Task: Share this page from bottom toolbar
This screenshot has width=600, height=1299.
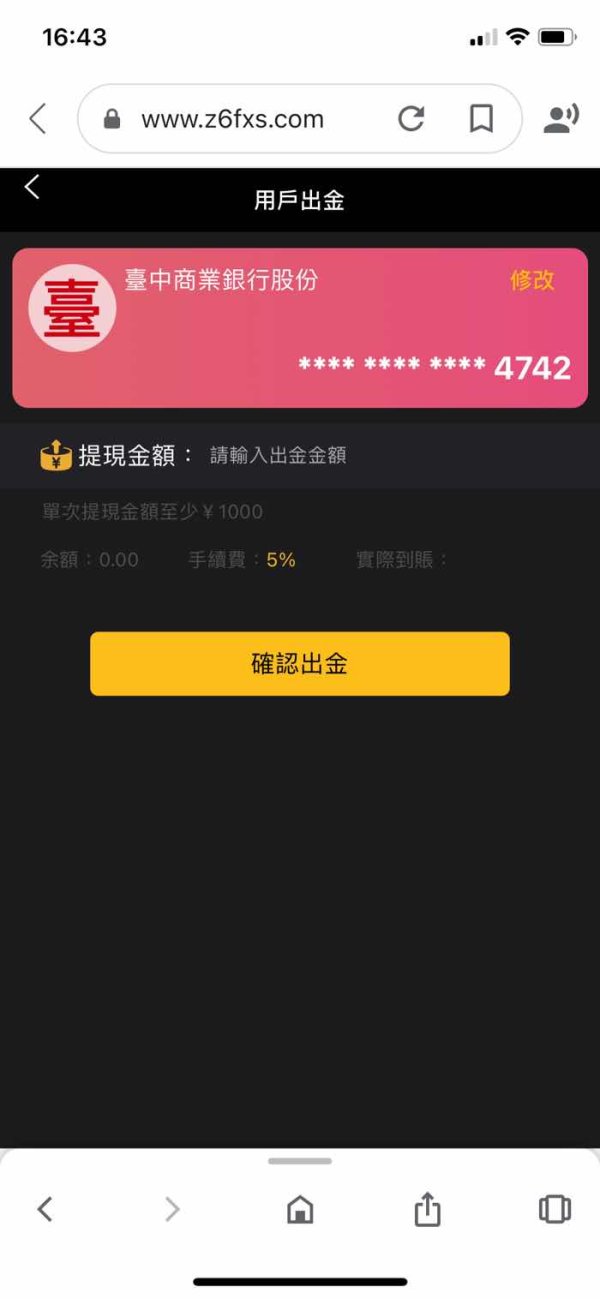Action: pyautogui.click(x=427, y=1209)
